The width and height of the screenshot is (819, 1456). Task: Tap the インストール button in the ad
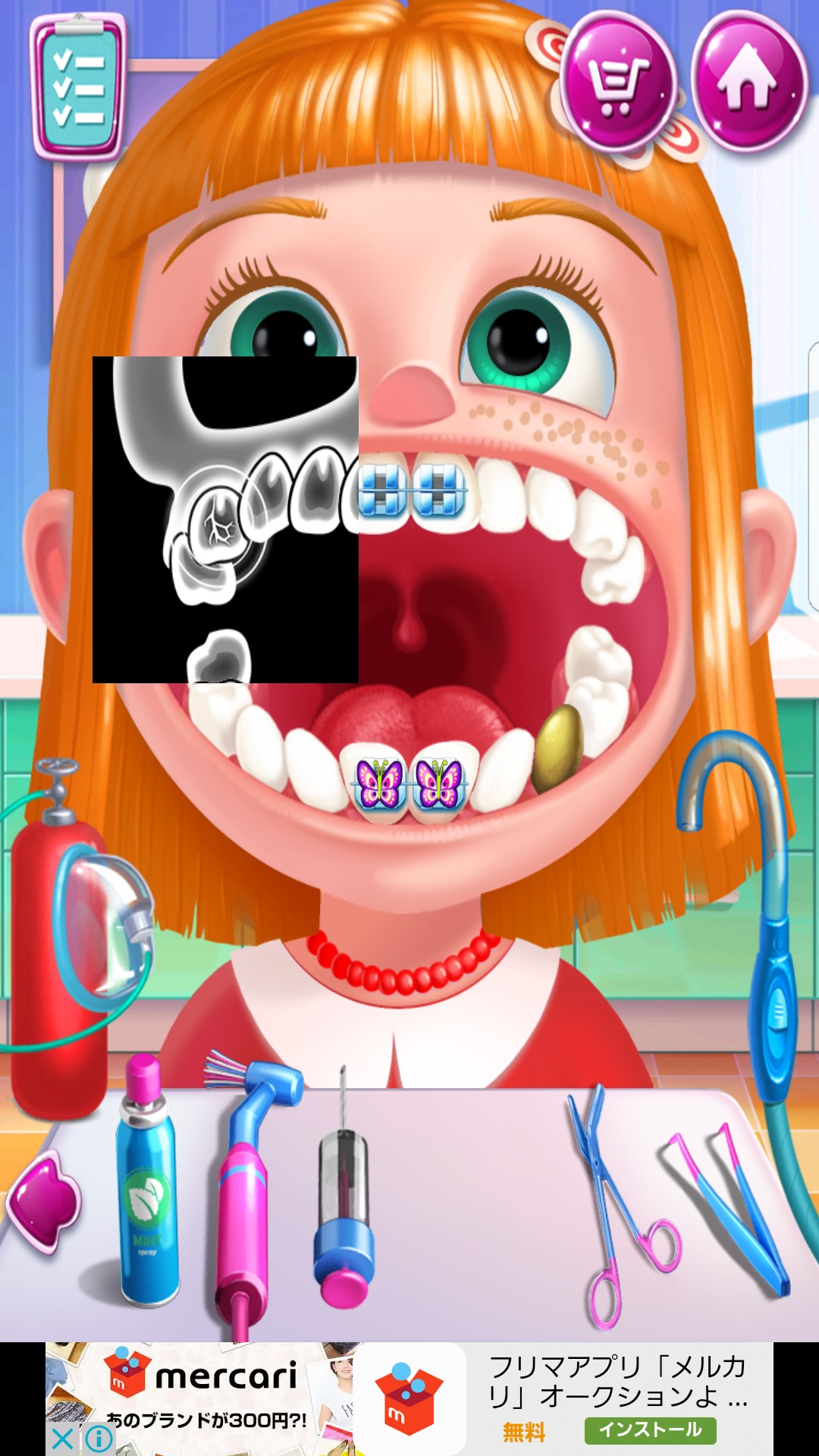(x=650, y=1430)
